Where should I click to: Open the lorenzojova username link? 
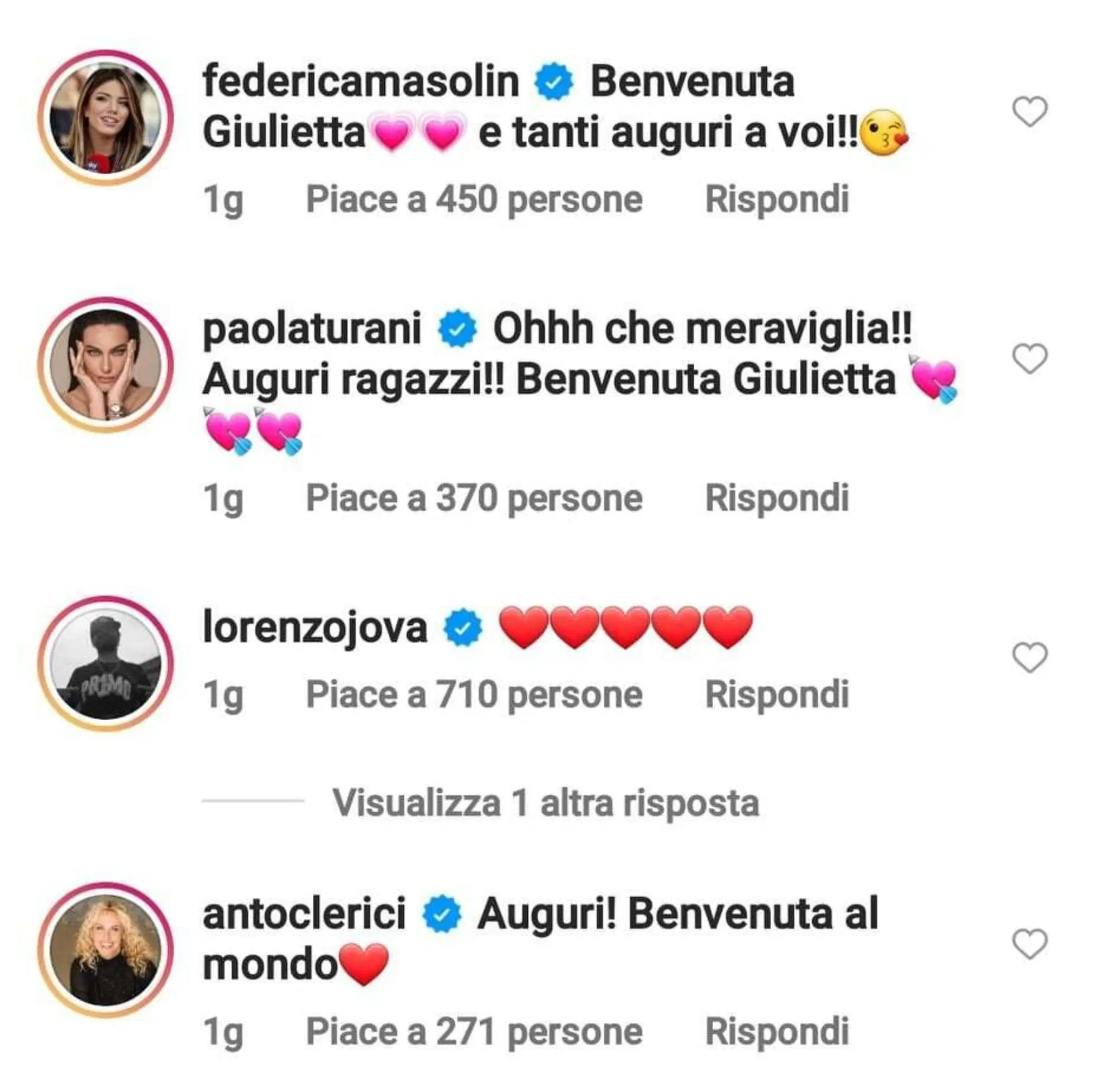(315, 628)
